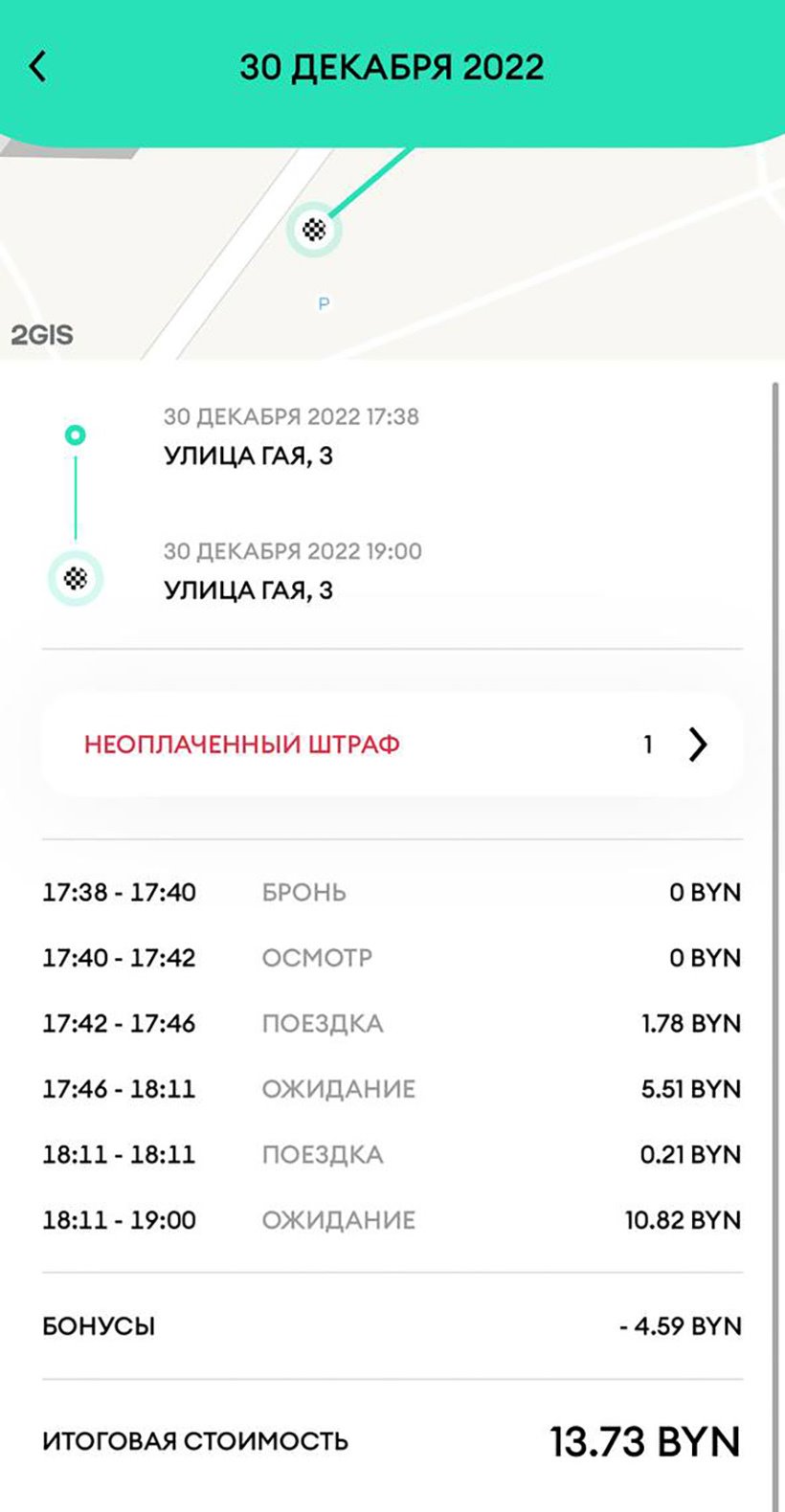785x1512 pixels.
Task: Expand the НЕОПЛАЧЕННЫЙ ШТРАФ details
Action: (x=392, y=745)
